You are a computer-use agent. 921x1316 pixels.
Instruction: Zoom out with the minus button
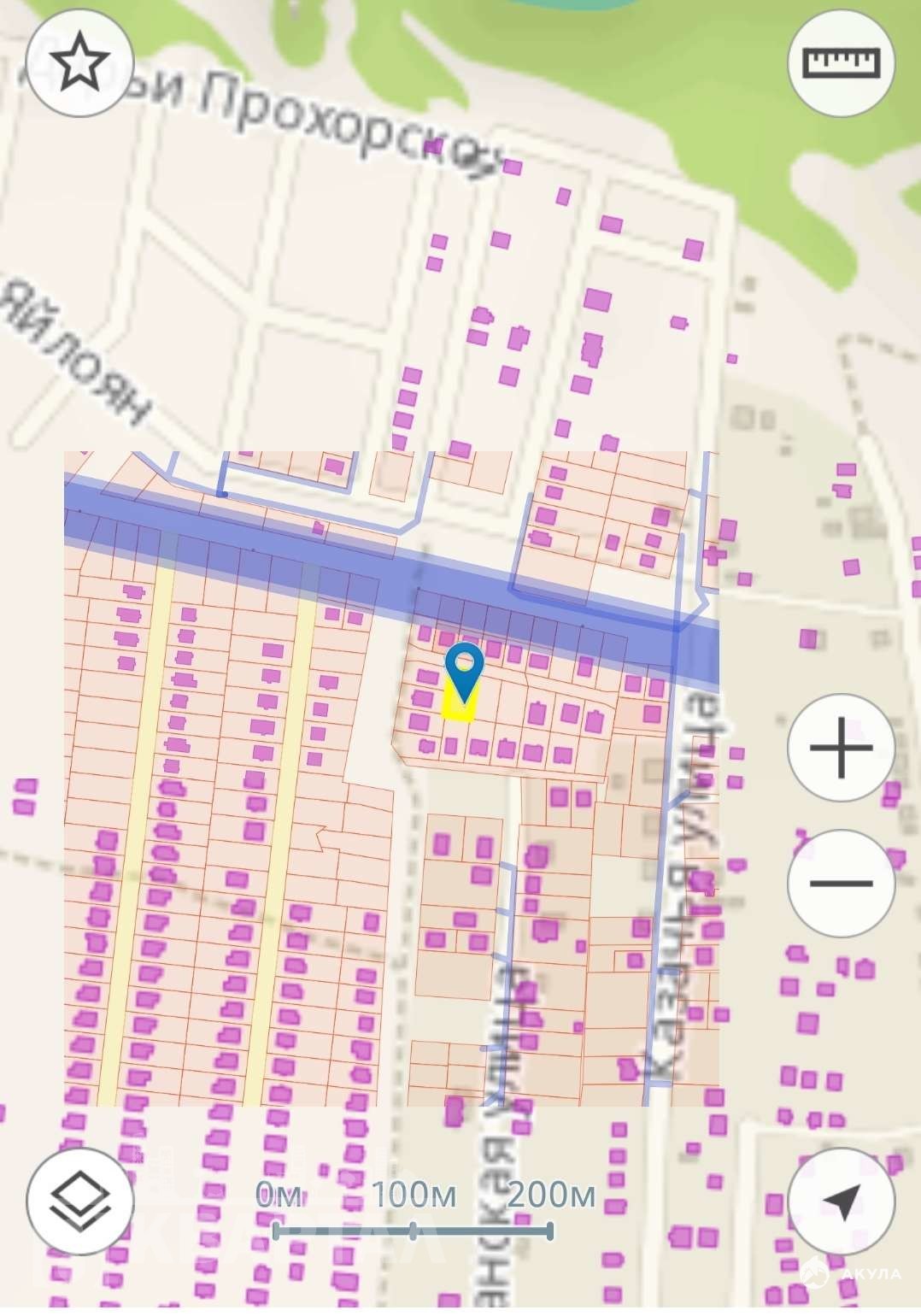point(841,883)
